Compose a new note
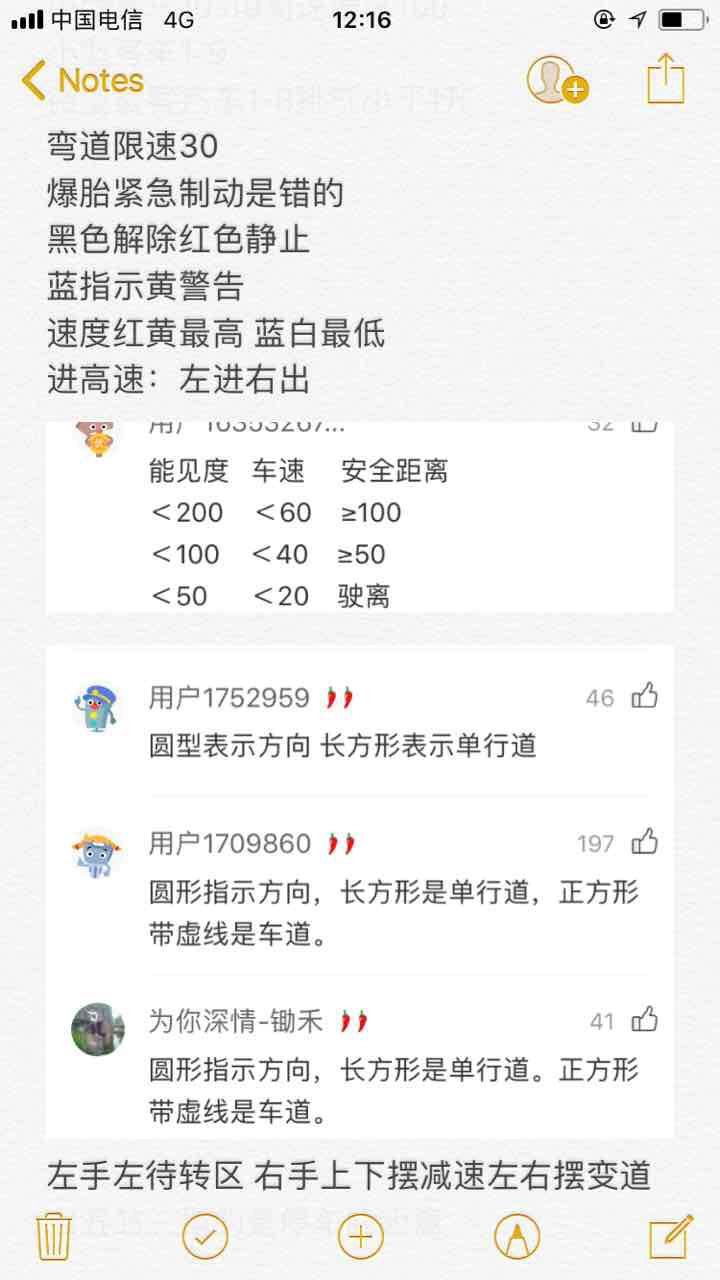This screenshot has height=1280, width=720. [x=671, y=1236]
